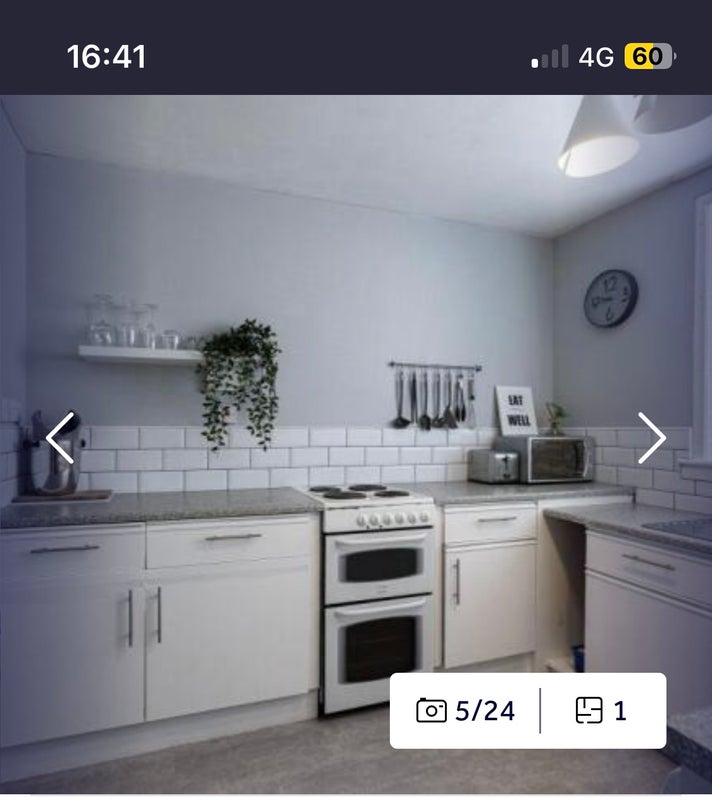Open the photo gallery showing 5/24
This screenshot has height=800, width=712.
[466, 711]
